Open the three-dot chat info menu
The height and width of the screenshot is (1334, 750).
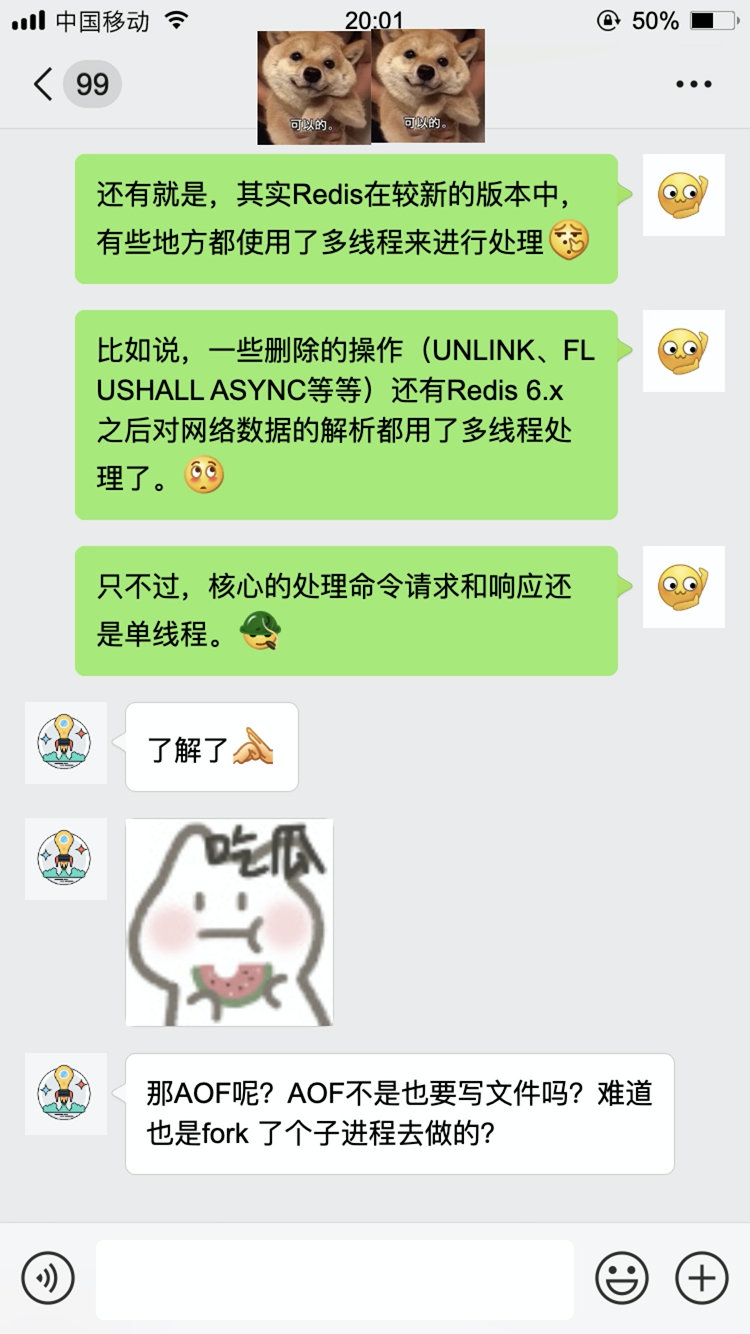pyautogui.click(x=693, y=85)
